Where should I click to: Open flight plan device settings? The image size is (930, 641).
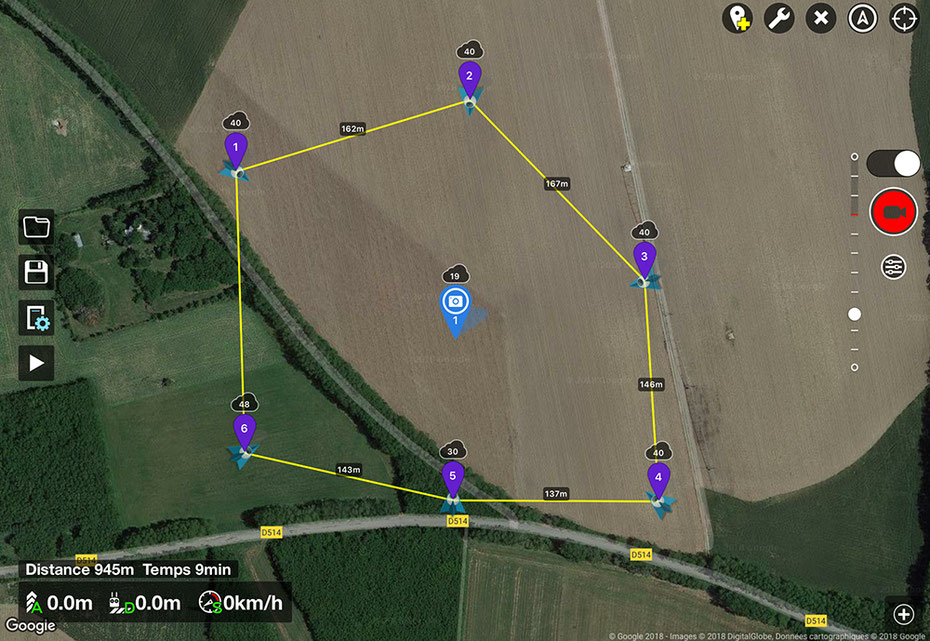coord(37,318)
